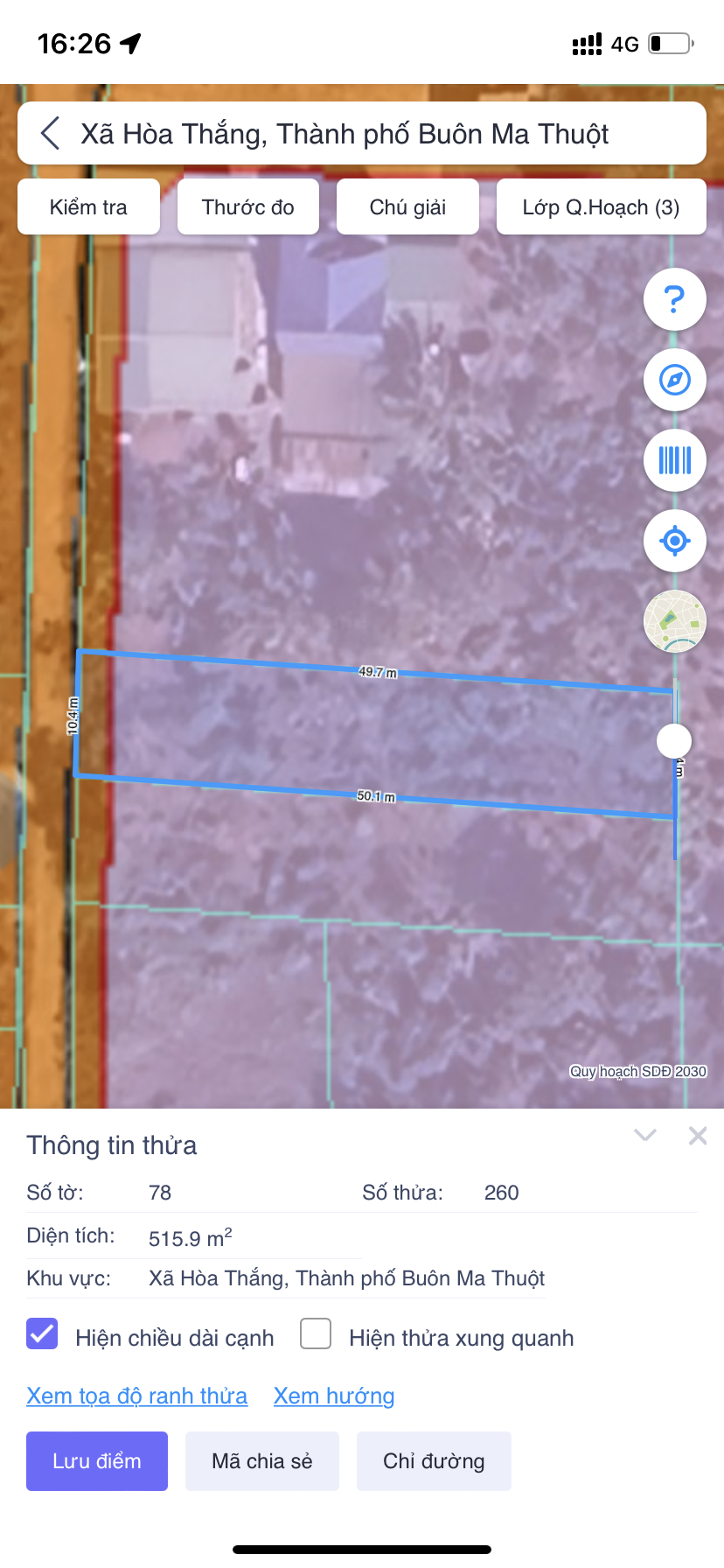Show the Chú giải legend
Screen dimensions: 724x1568
407,207
